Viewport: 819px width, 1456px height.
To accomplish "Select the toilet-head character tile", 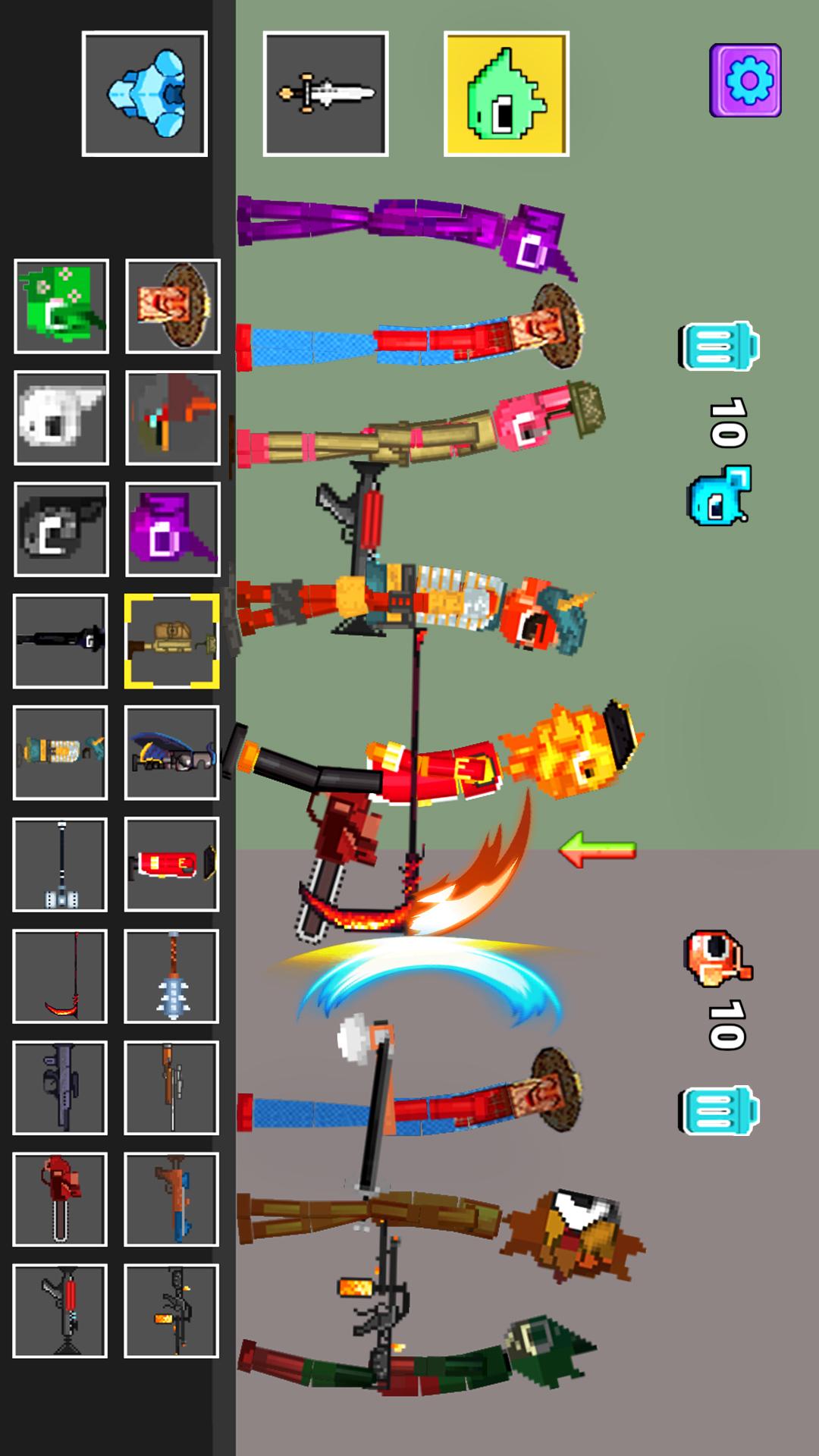I will pos(172,306).
